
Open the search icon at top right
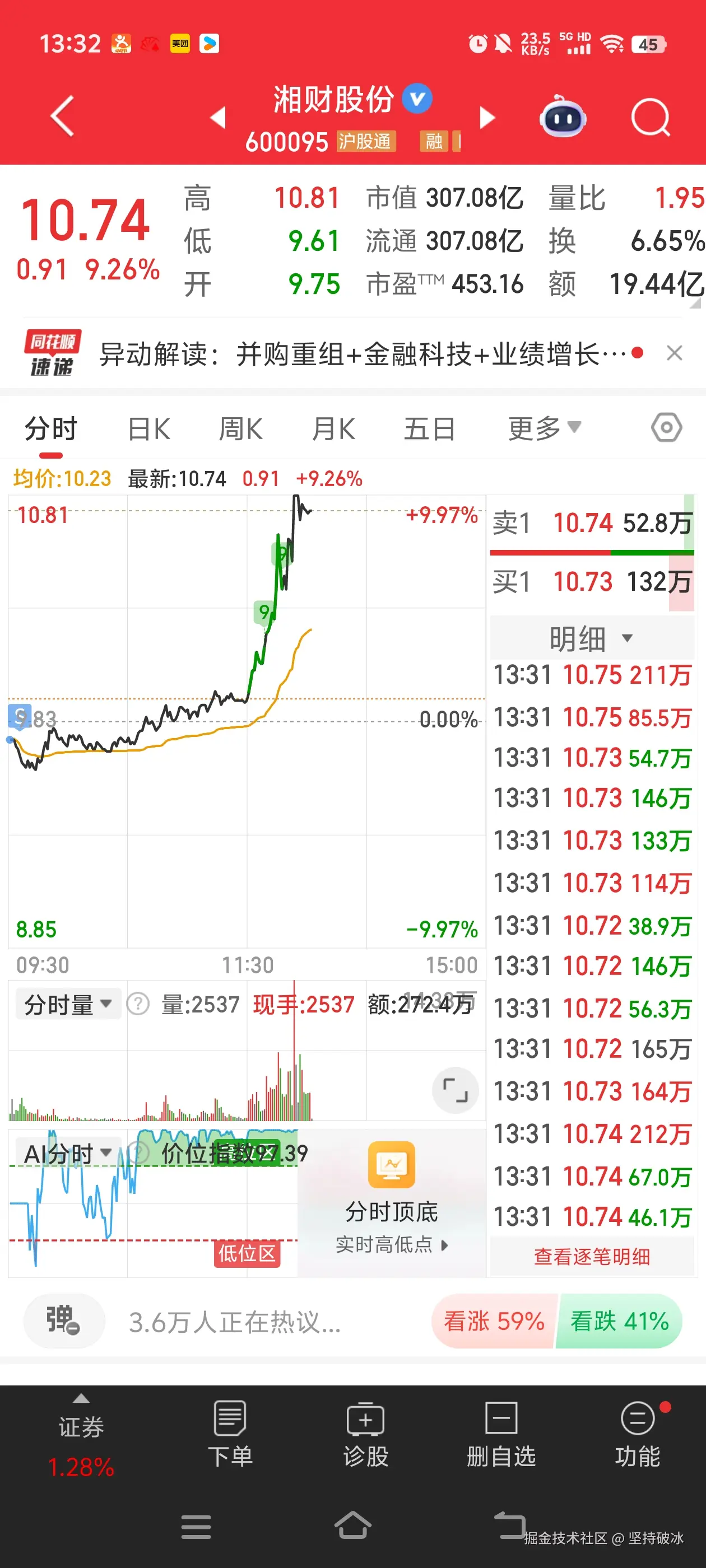click(650, 118)
